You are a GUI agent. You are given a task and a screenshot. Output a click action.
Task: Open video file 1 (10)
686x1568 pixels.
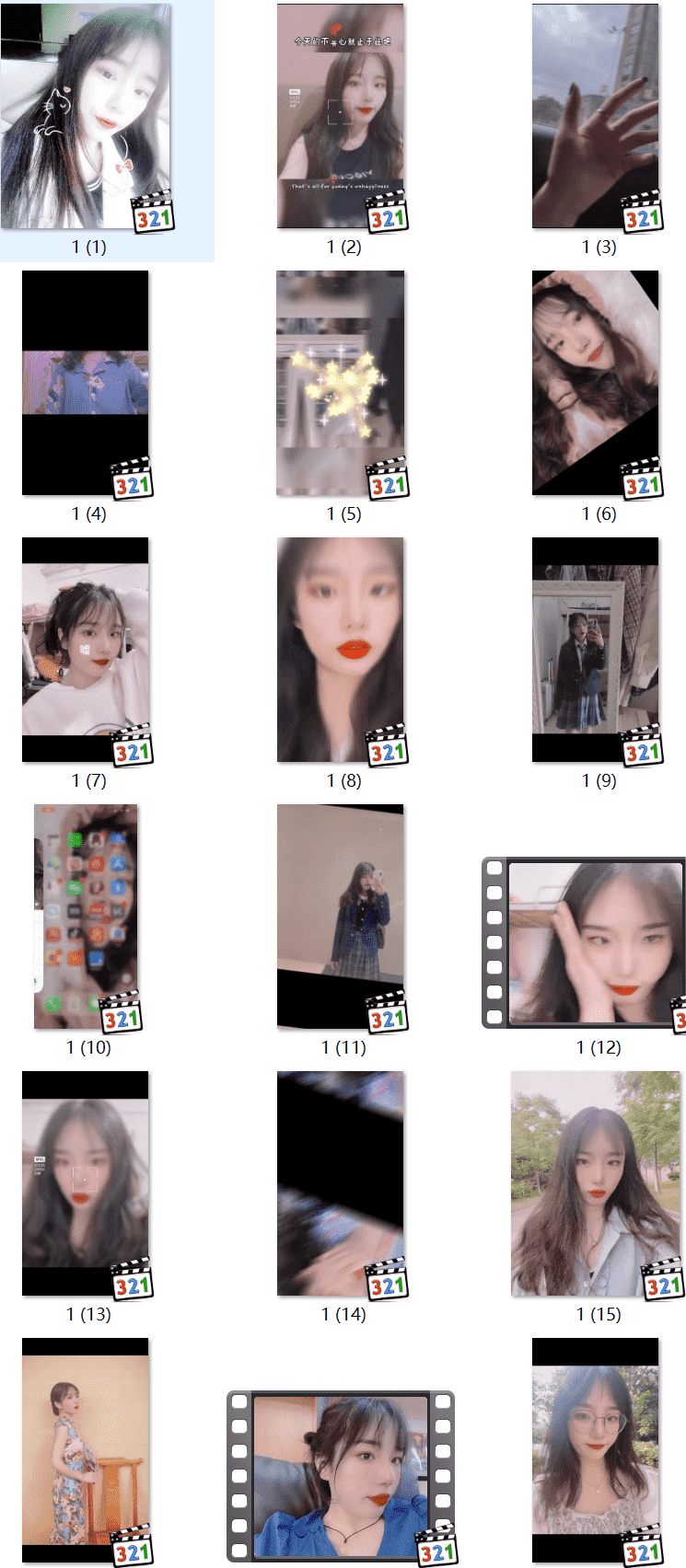coord(86,917)
